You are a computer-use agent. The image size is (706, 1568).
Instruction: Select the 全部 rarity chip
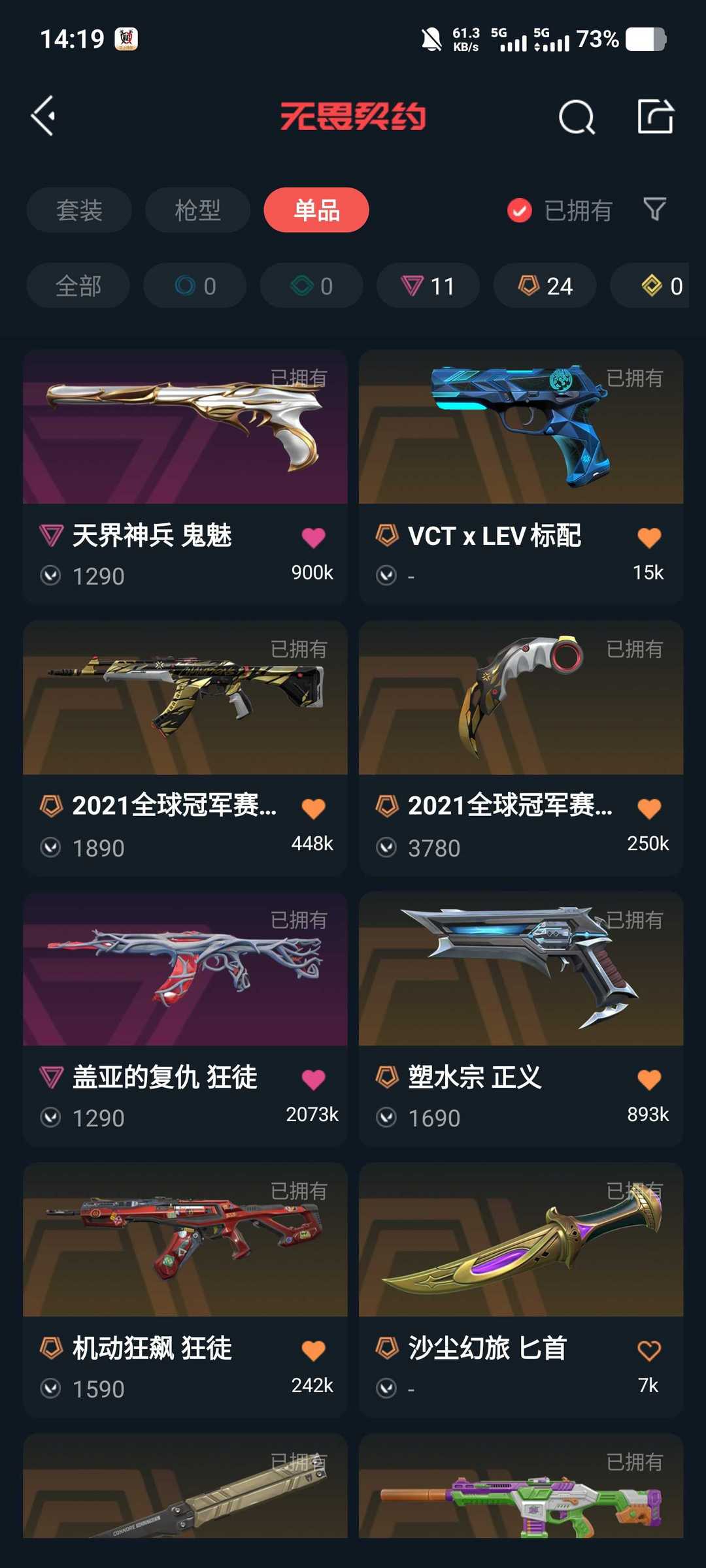point(78,286)
